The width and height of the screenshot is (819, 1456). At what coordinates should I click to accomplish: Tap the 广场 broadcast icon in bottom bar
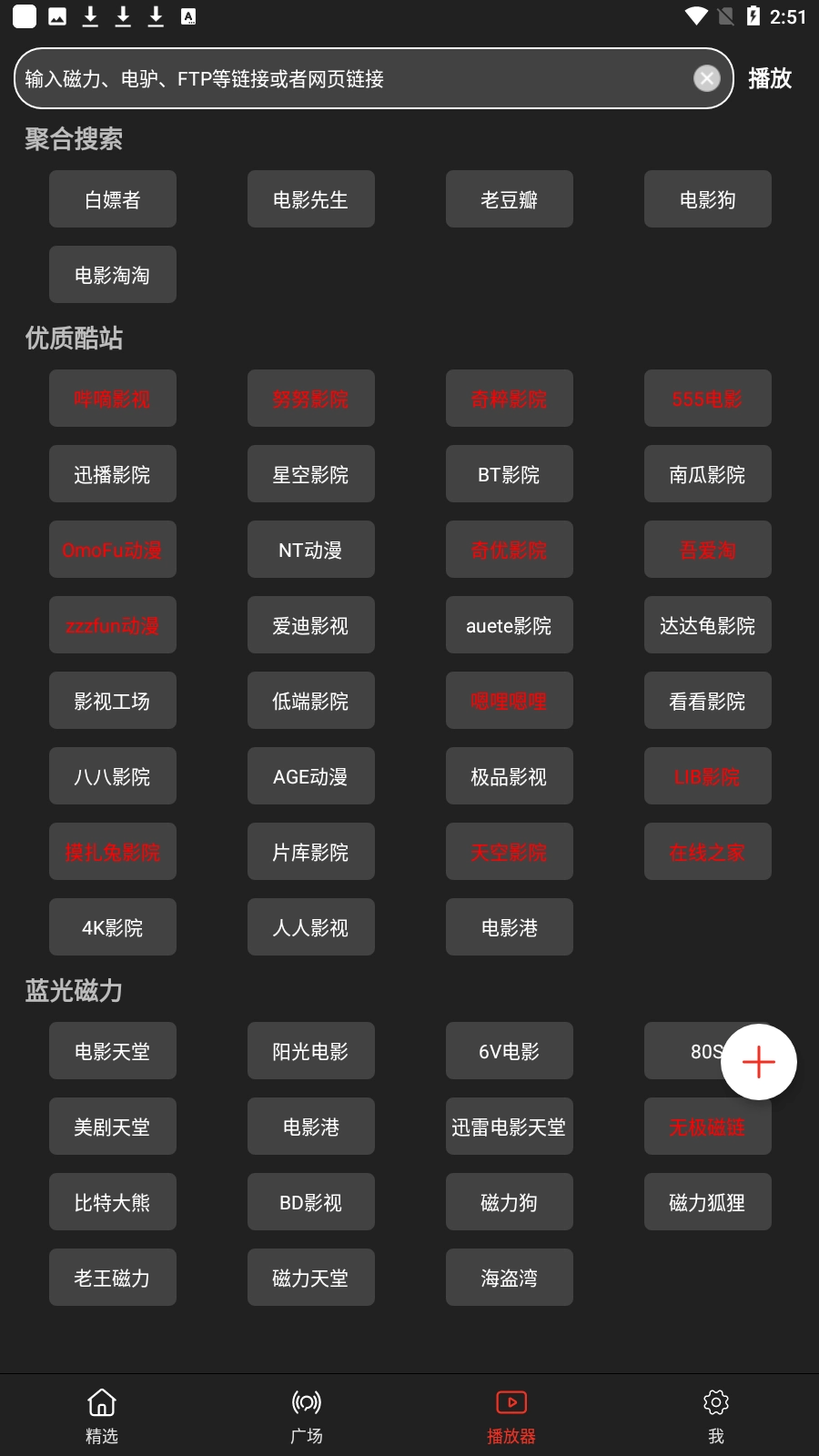[x=307, y=1402]
